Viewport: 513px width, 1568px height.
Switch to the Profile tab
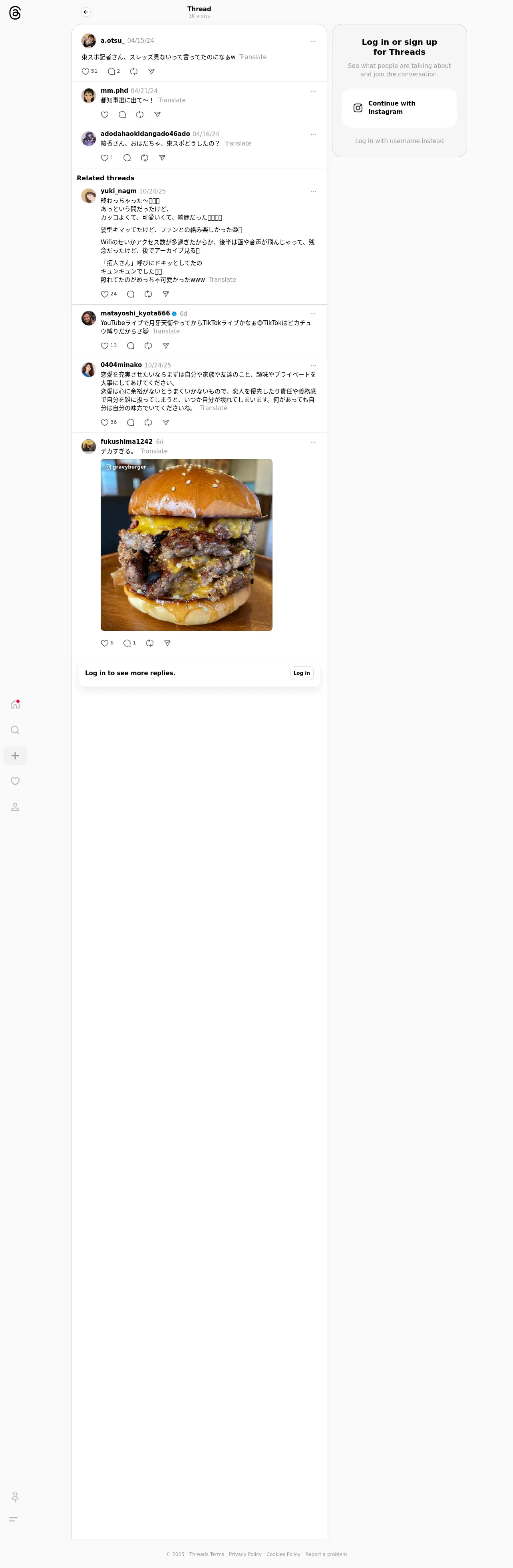(x=15, y=806)
